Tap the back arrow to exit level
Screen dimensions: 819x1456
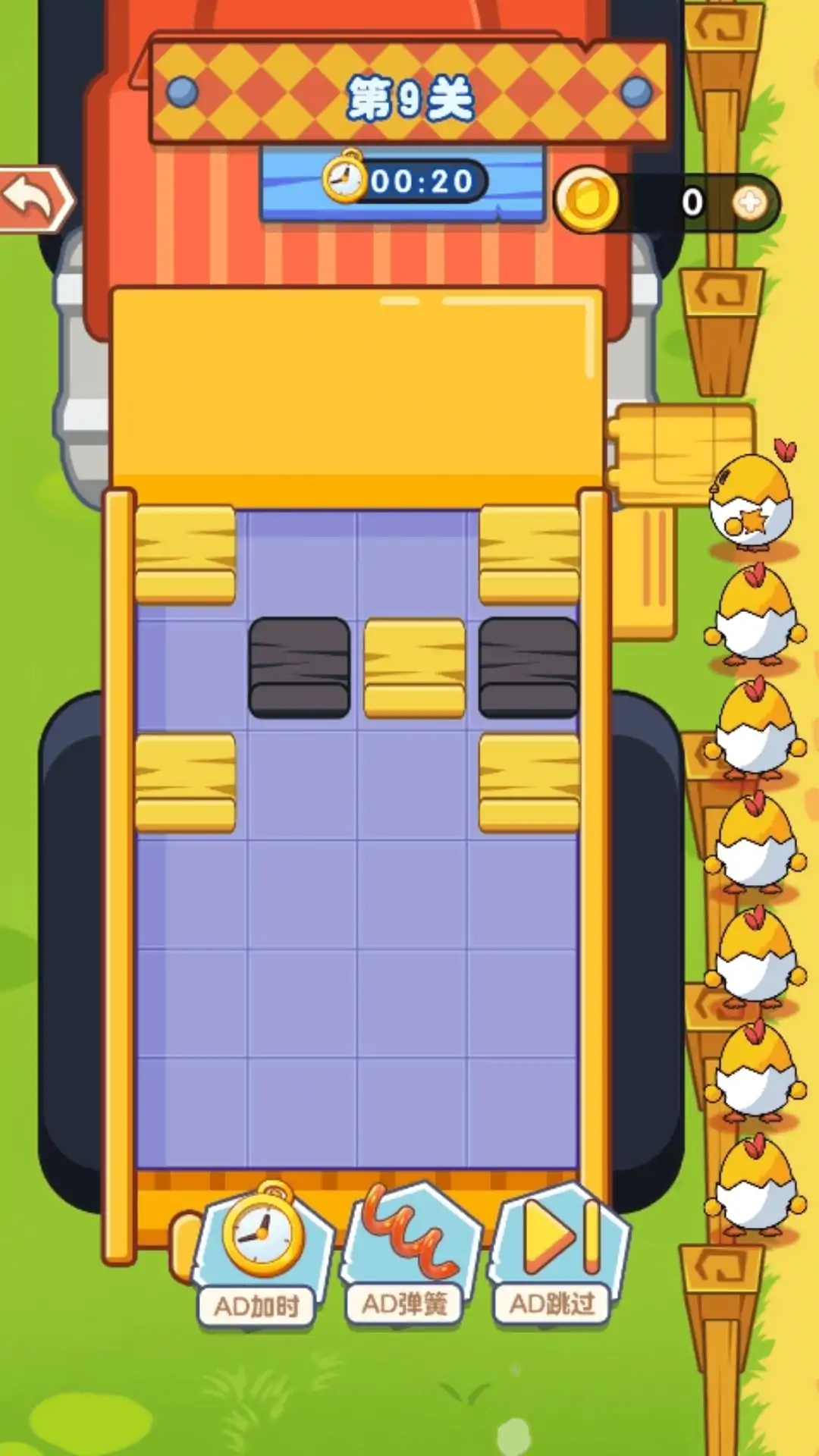pyautogui.click(x=34, y=200)
